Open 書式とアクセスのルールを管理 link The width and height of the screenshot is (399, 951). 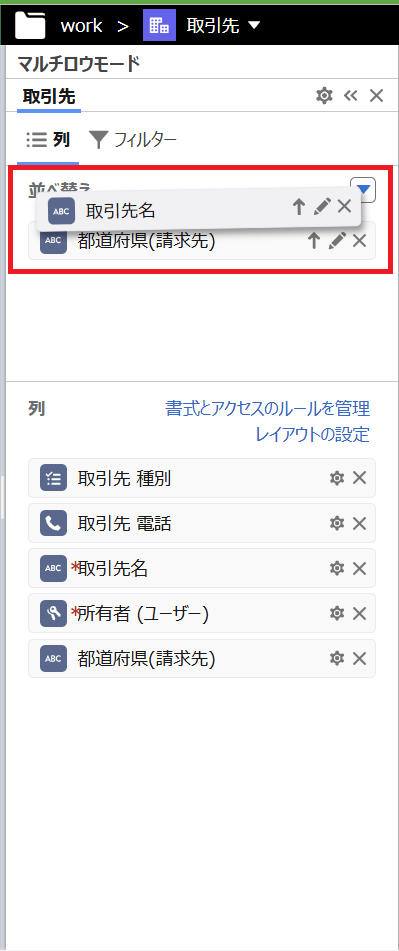pyautogui.click(x=267, y=408)
